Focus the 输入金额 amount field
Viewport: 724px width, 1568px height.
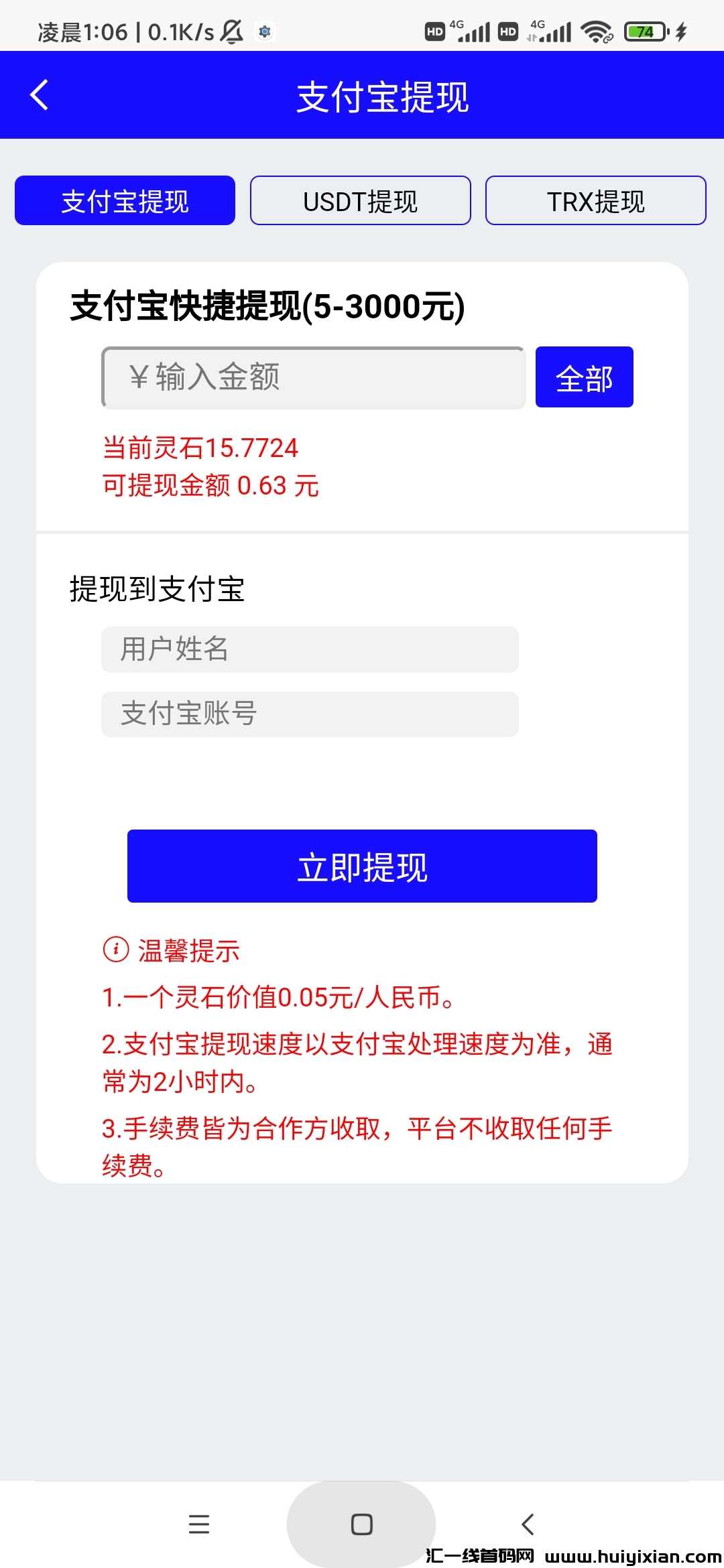[313, 377]
